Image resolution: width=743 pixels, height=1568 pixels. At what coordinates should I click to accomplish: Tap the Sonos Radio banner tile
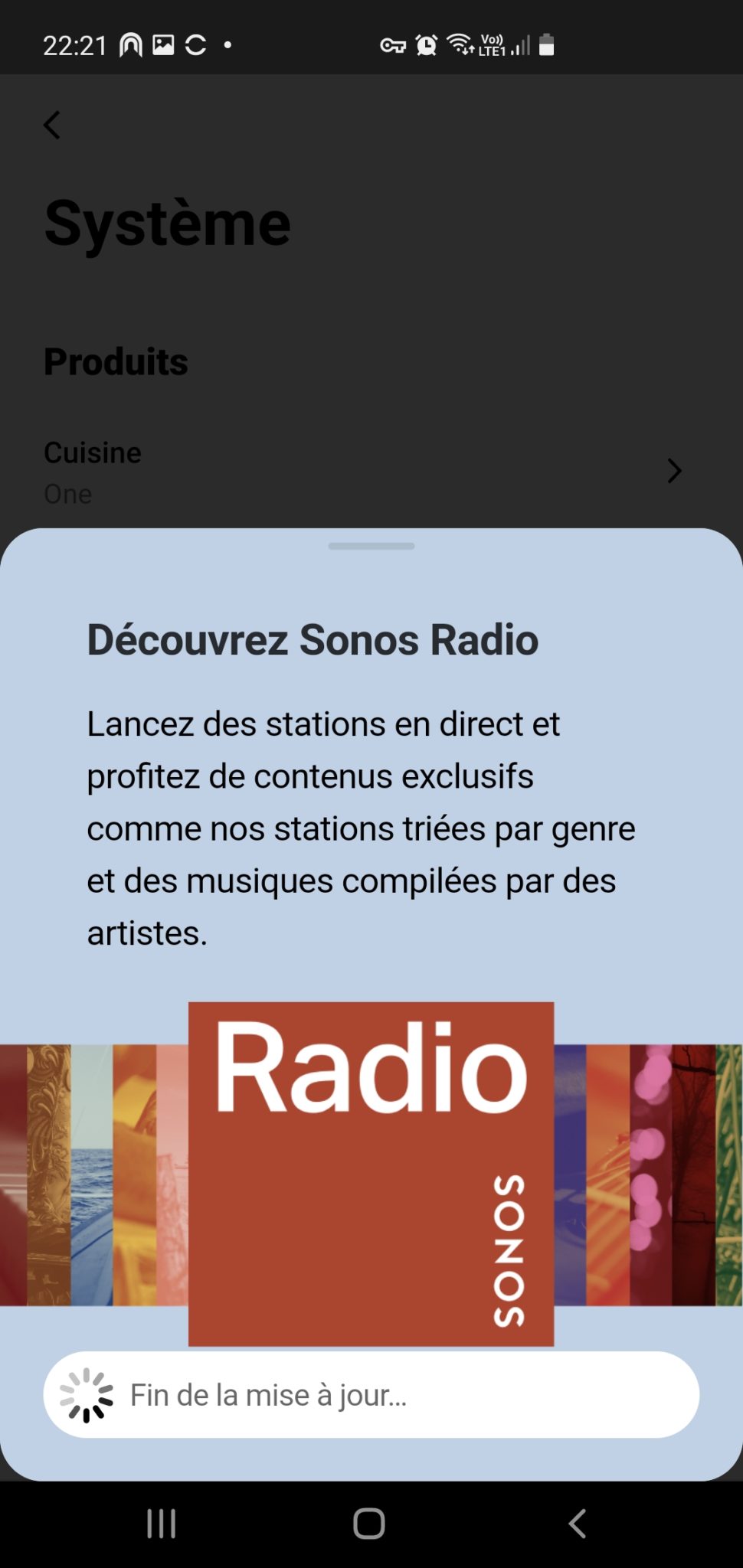point(371,1174)
